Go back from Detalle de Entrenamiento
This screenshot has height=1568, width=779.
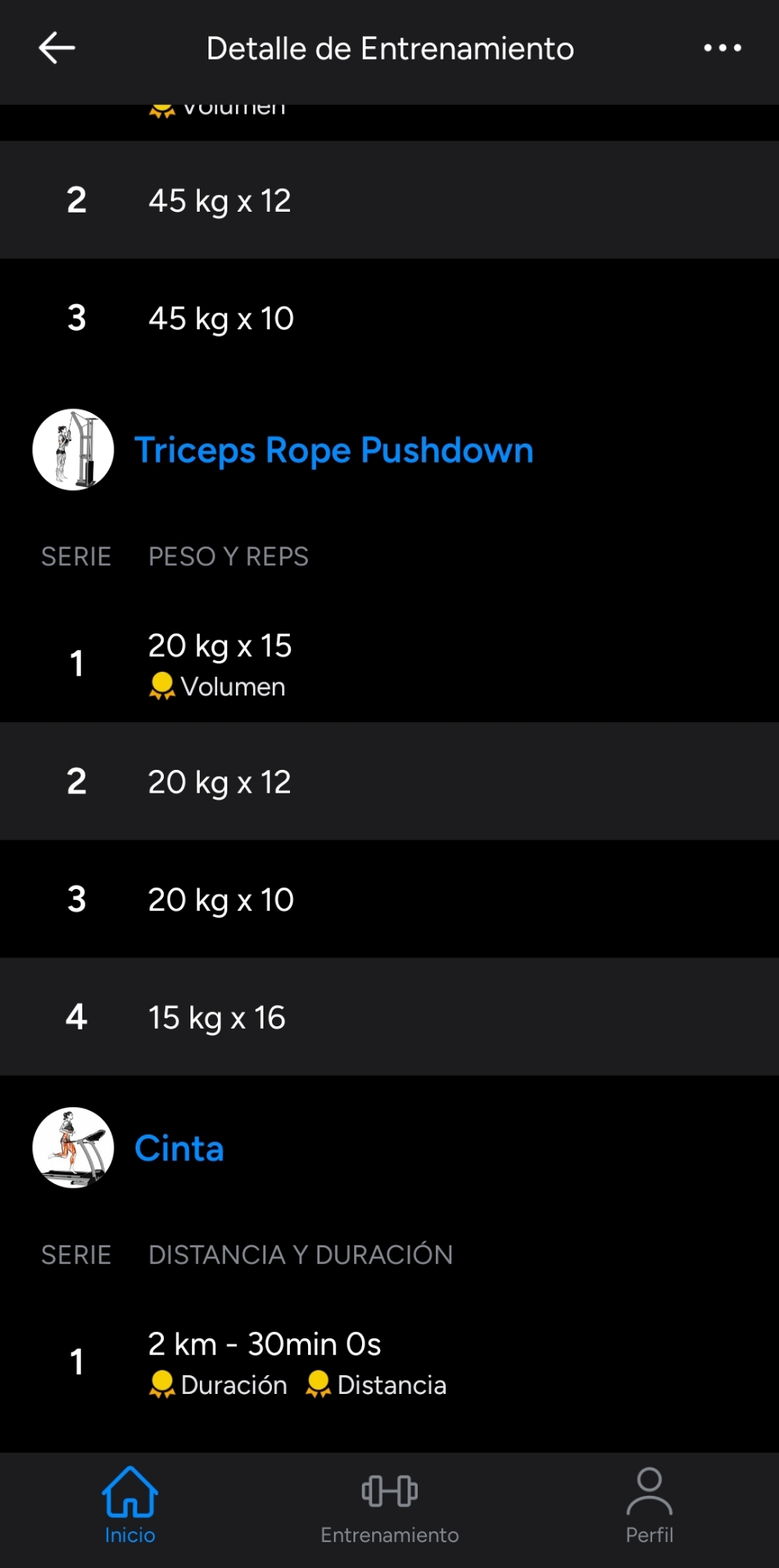57,49
